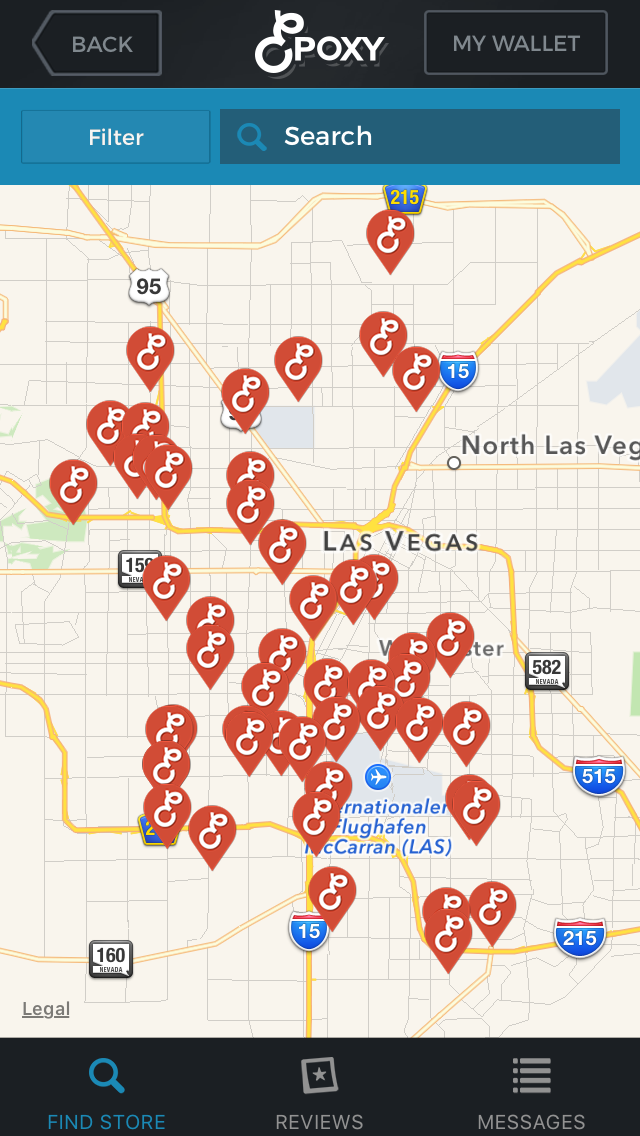The width and height of the screenshot is (640, 1136).
Task: Select the store pin left of the I-15 shield
Action: pyautogui.click(x=415, y=372)
